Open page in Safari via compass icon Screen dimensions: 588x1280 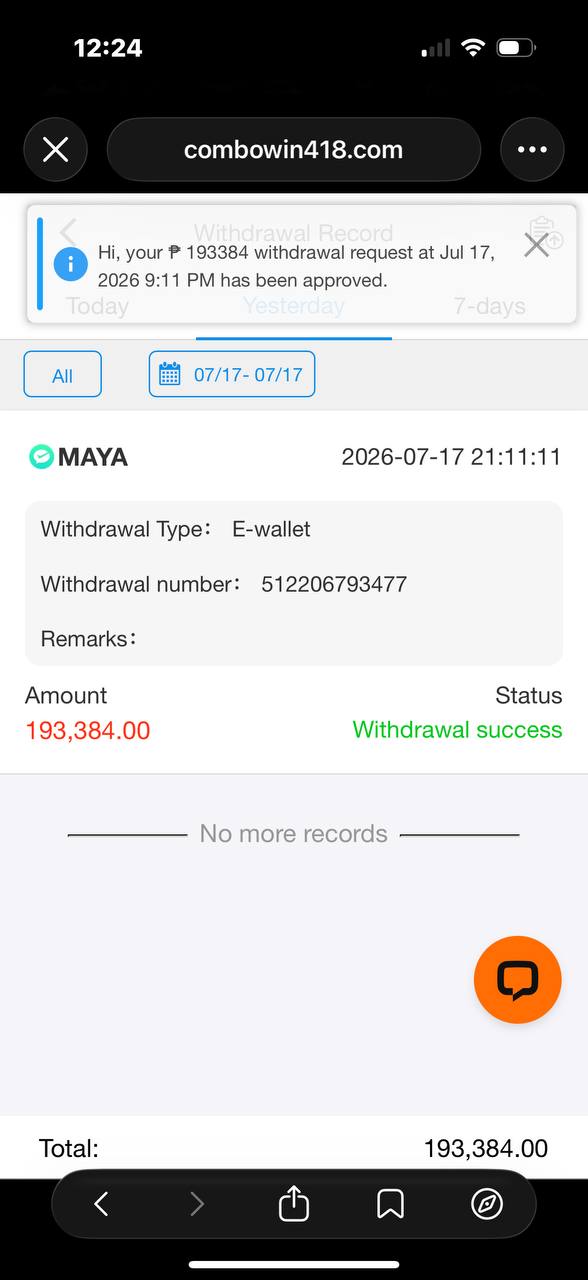[x=487, y=1204]
